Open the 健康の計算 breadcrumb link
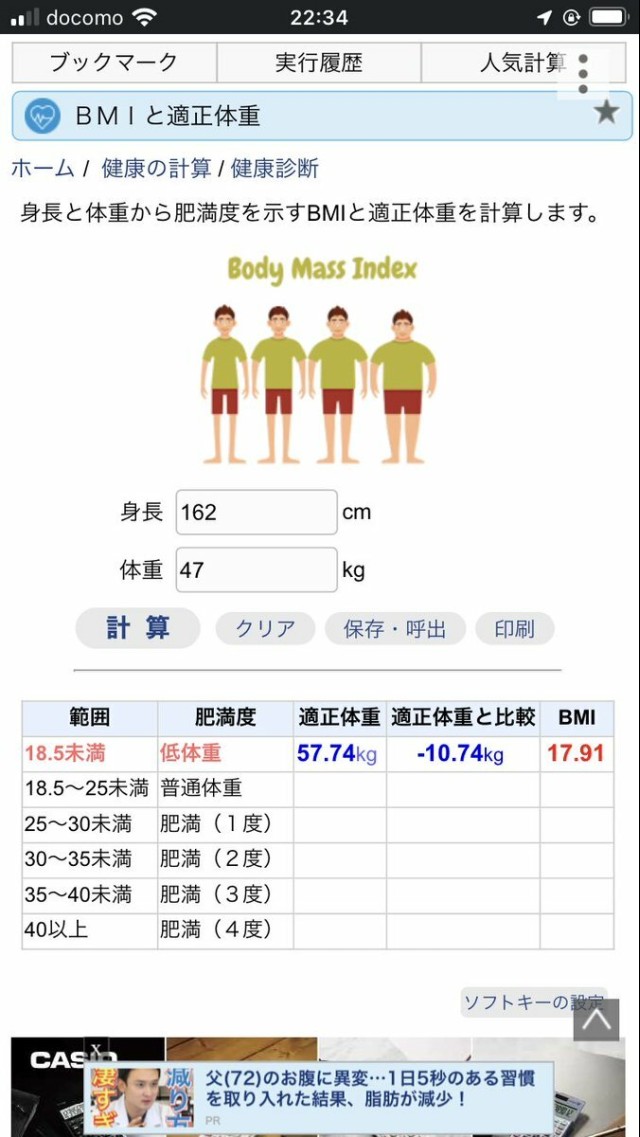Viewport: 640px width, 1137px height. point(156,168)
